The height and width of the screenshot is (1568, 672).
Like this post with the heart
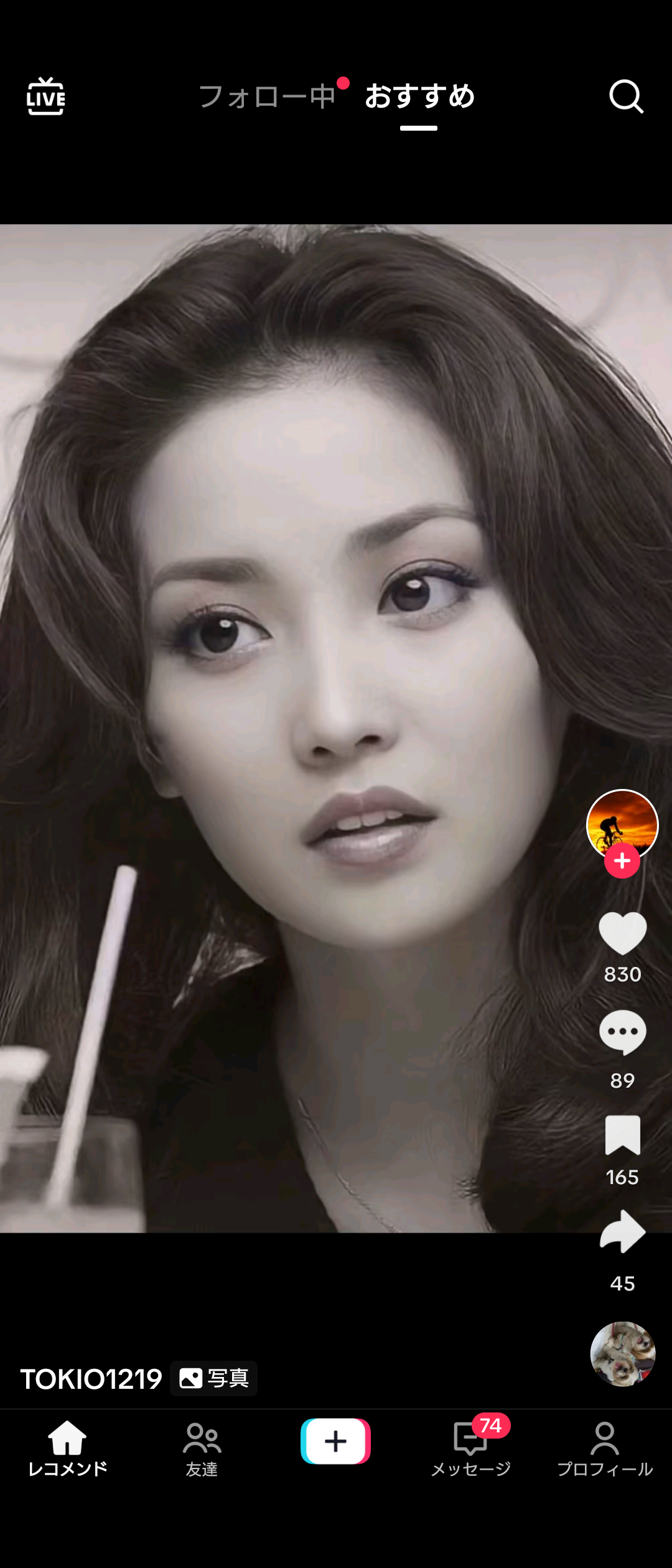(x=622, y=933)
